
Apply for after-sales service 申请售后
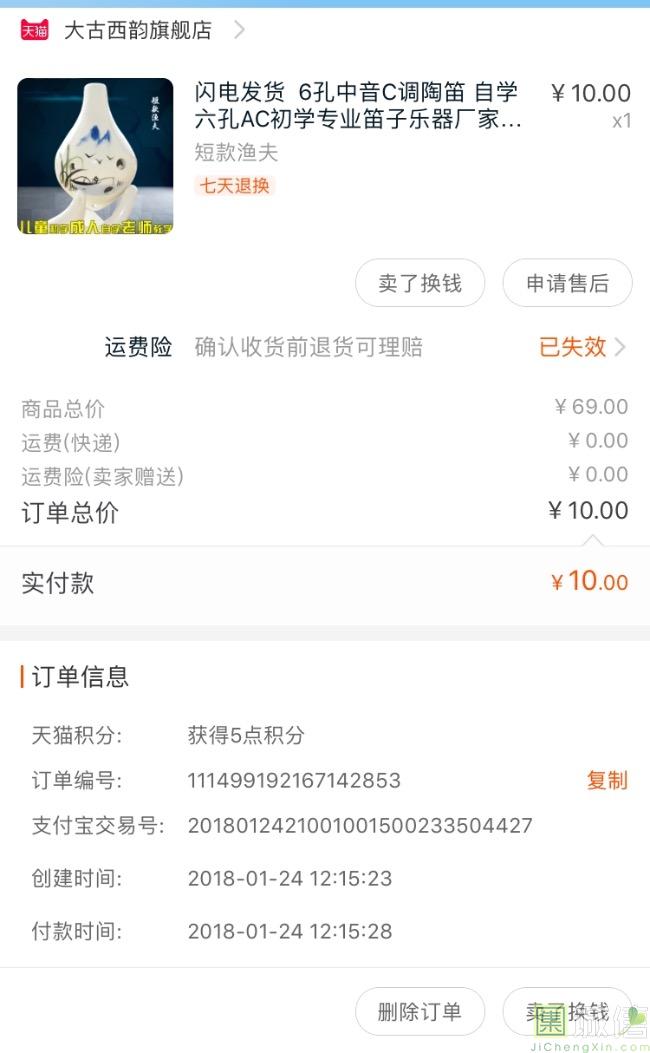point(567,283)
